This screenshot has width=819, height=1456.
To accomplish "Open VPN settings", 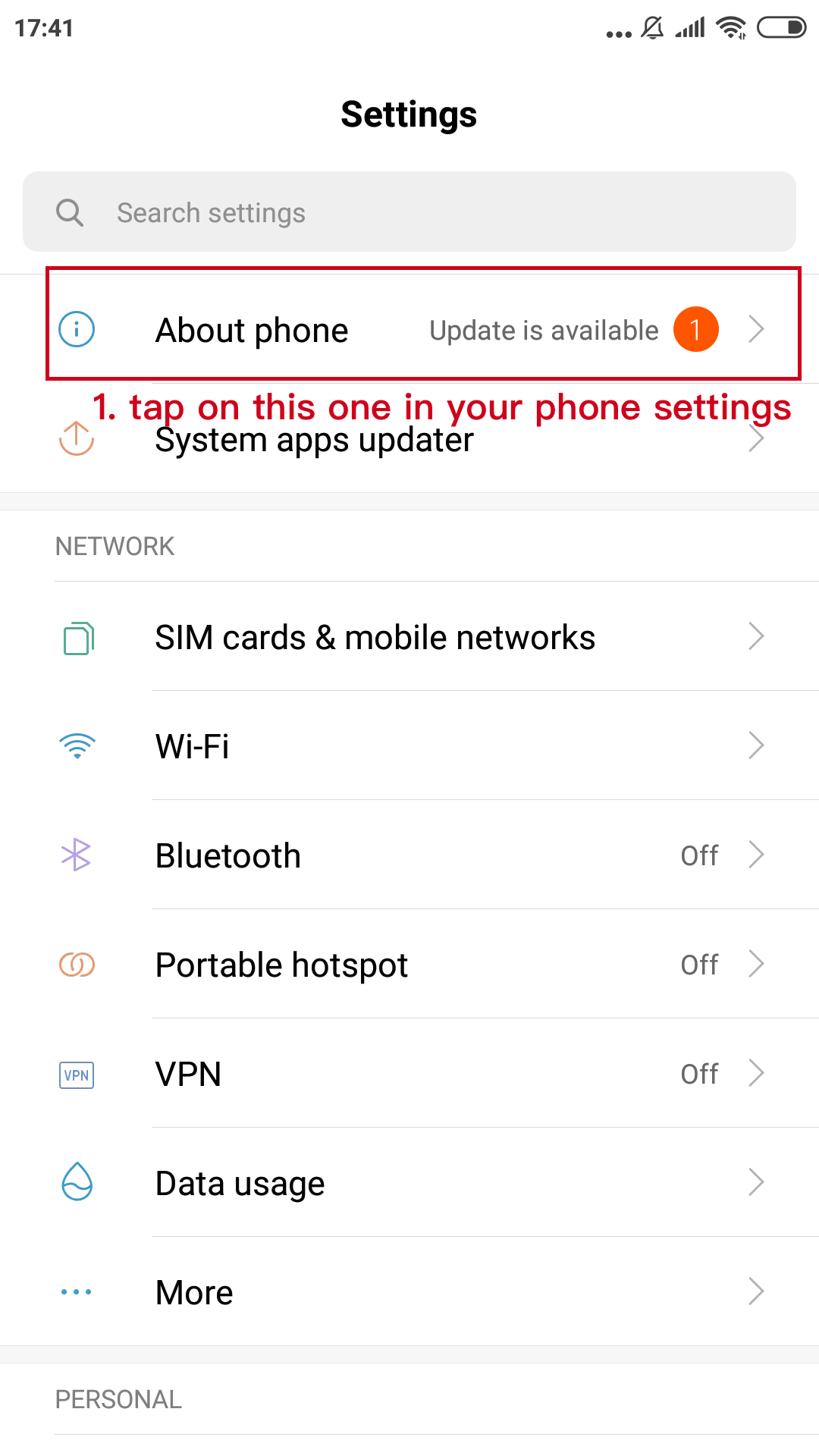I will coord(409,1074).
